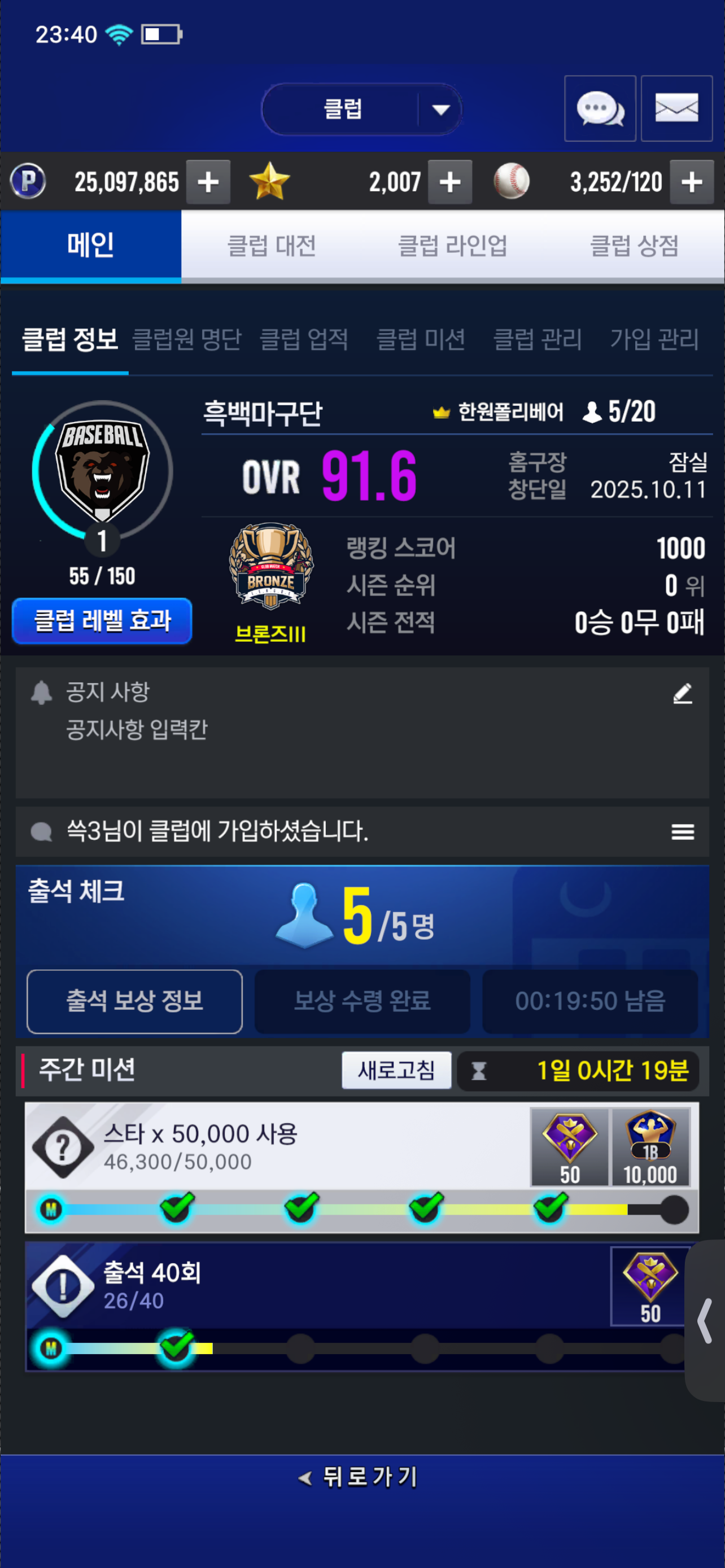
Task: Switch to the 클럽 대전 tab
Action: click(272, 246)
